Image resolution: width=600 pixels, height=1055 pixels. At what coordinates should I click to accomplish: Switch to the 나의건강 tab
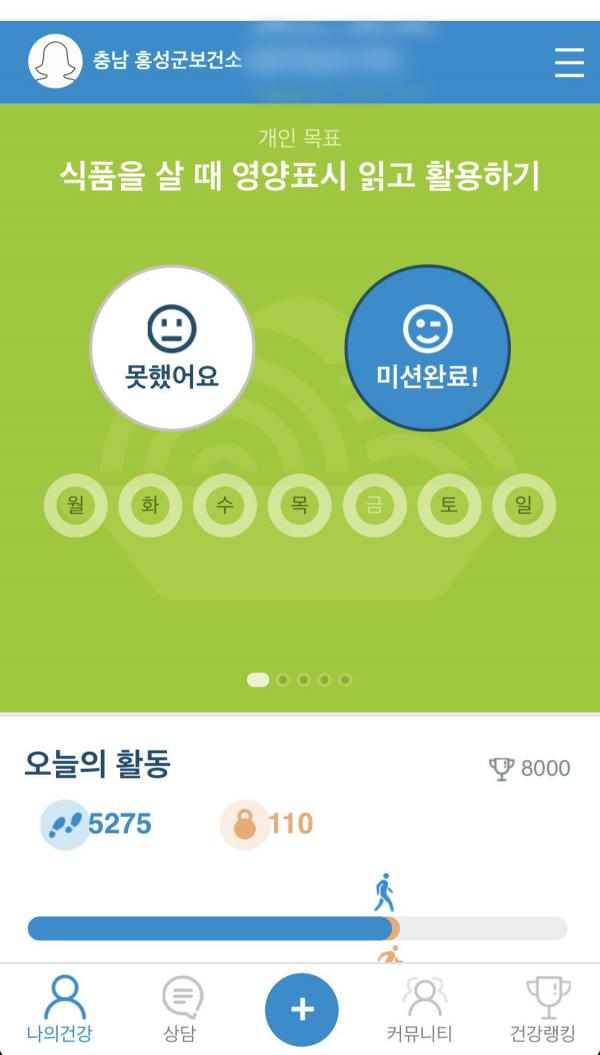pyautogui.click(x=60, y=1009)
